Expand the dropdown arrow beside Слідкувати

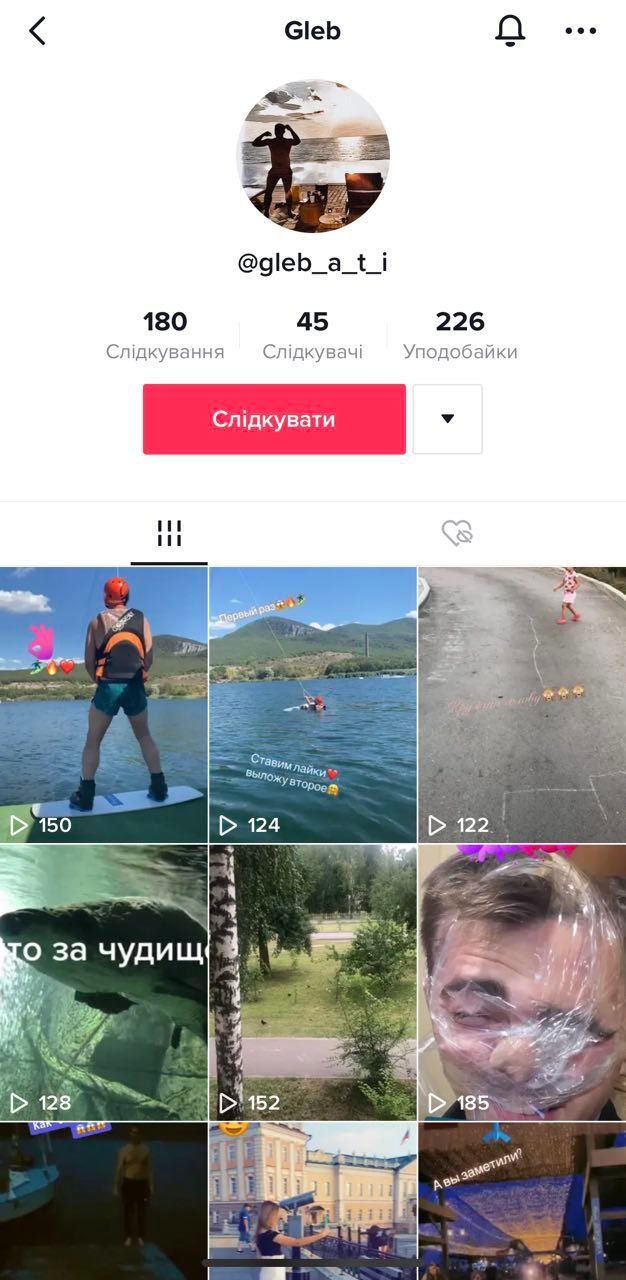click(x=447, y=419)
